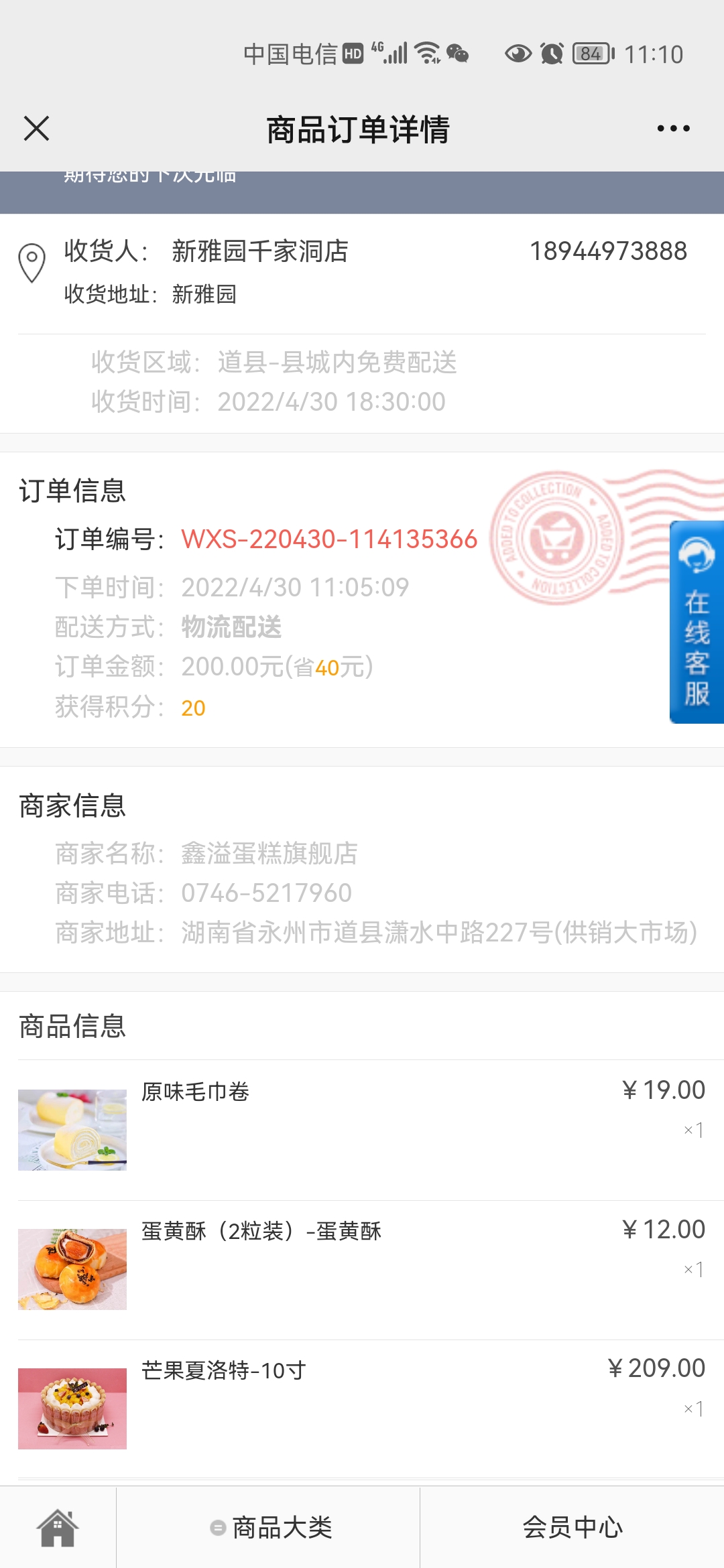This screenshot has width=724, height=1568.
Task: Select the 芒果夏洛特-10寸 product item
Action: pyautogui.click(x=362, y=1409)
